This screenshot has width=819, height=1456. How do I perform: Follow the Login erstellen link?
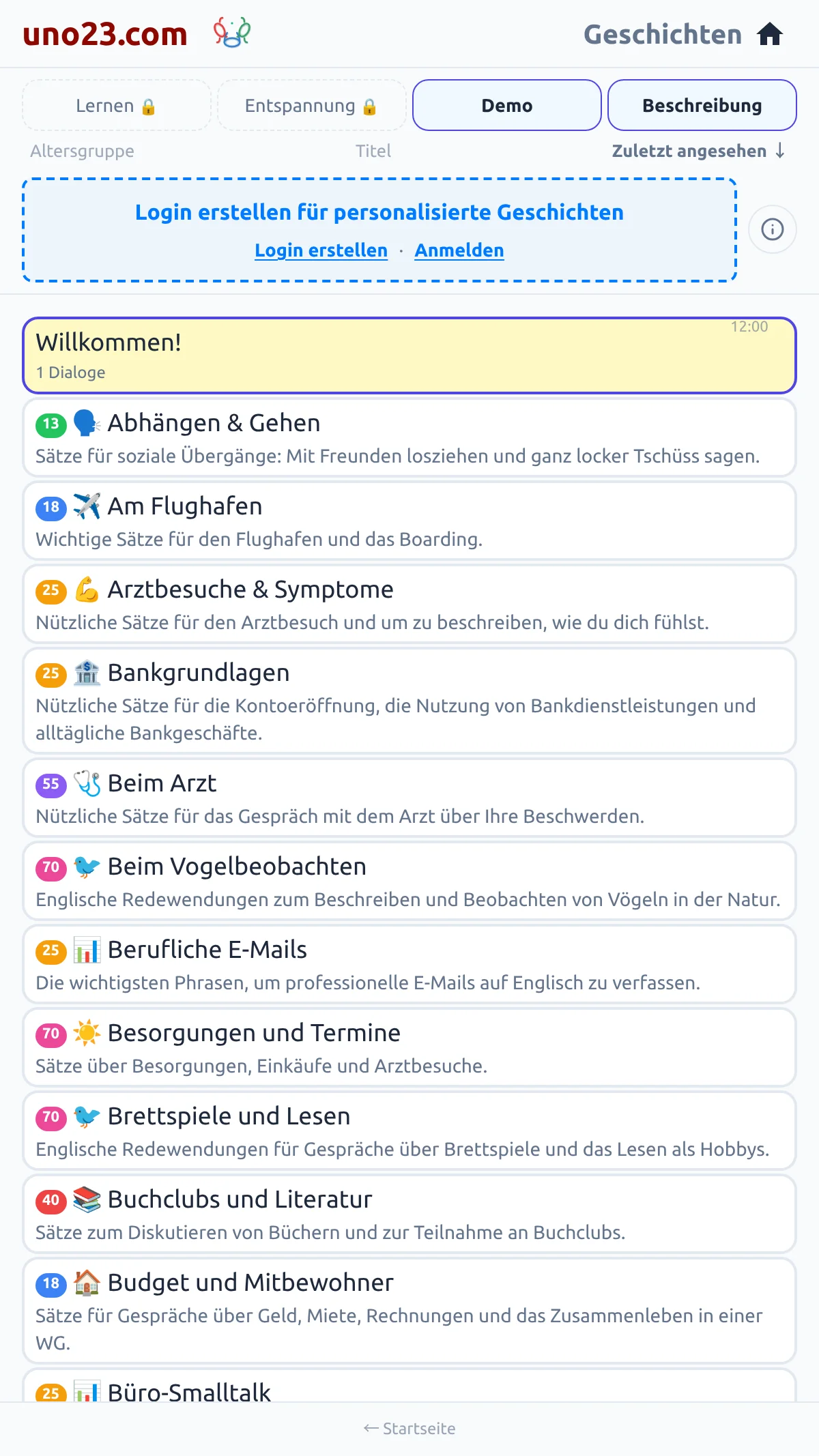click(x=321, y=250)
